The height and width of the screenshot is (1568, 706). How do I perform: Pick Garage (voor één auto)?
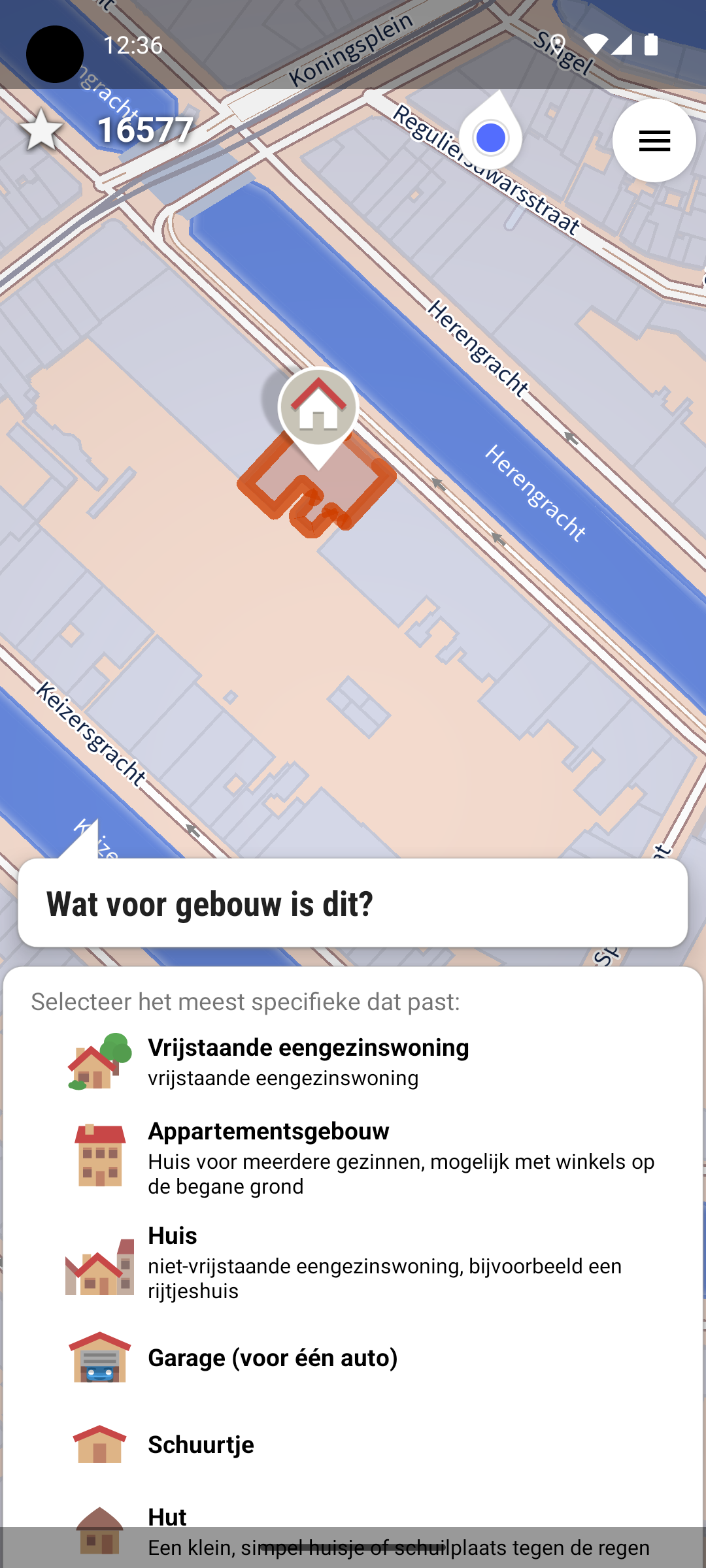pos(353,1358)
